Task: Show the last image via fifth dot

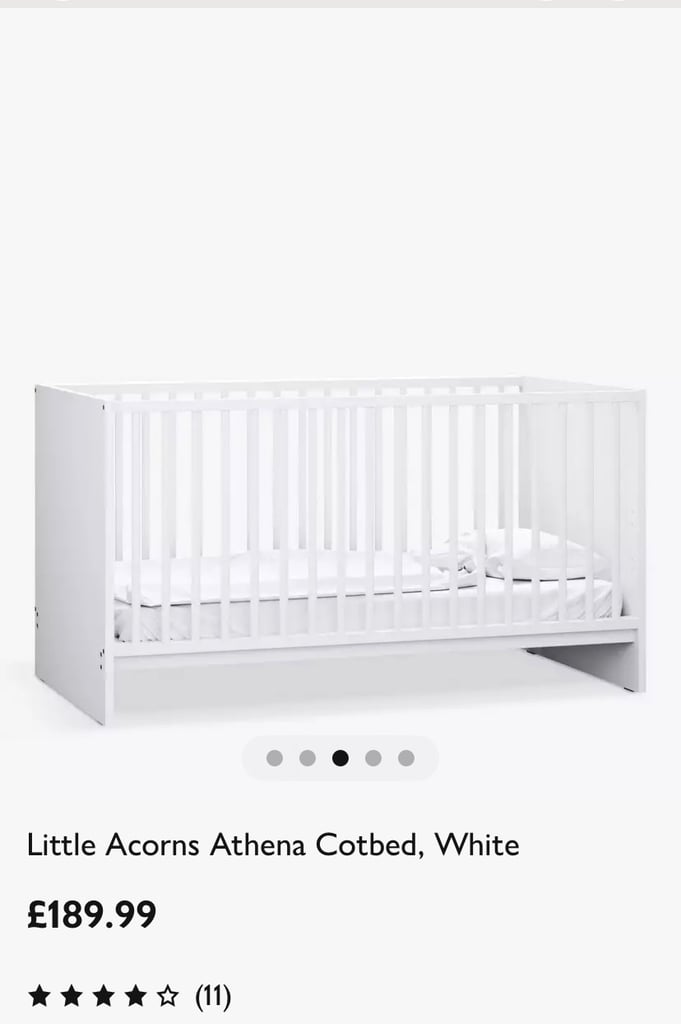Action: [x=406, y=758]
